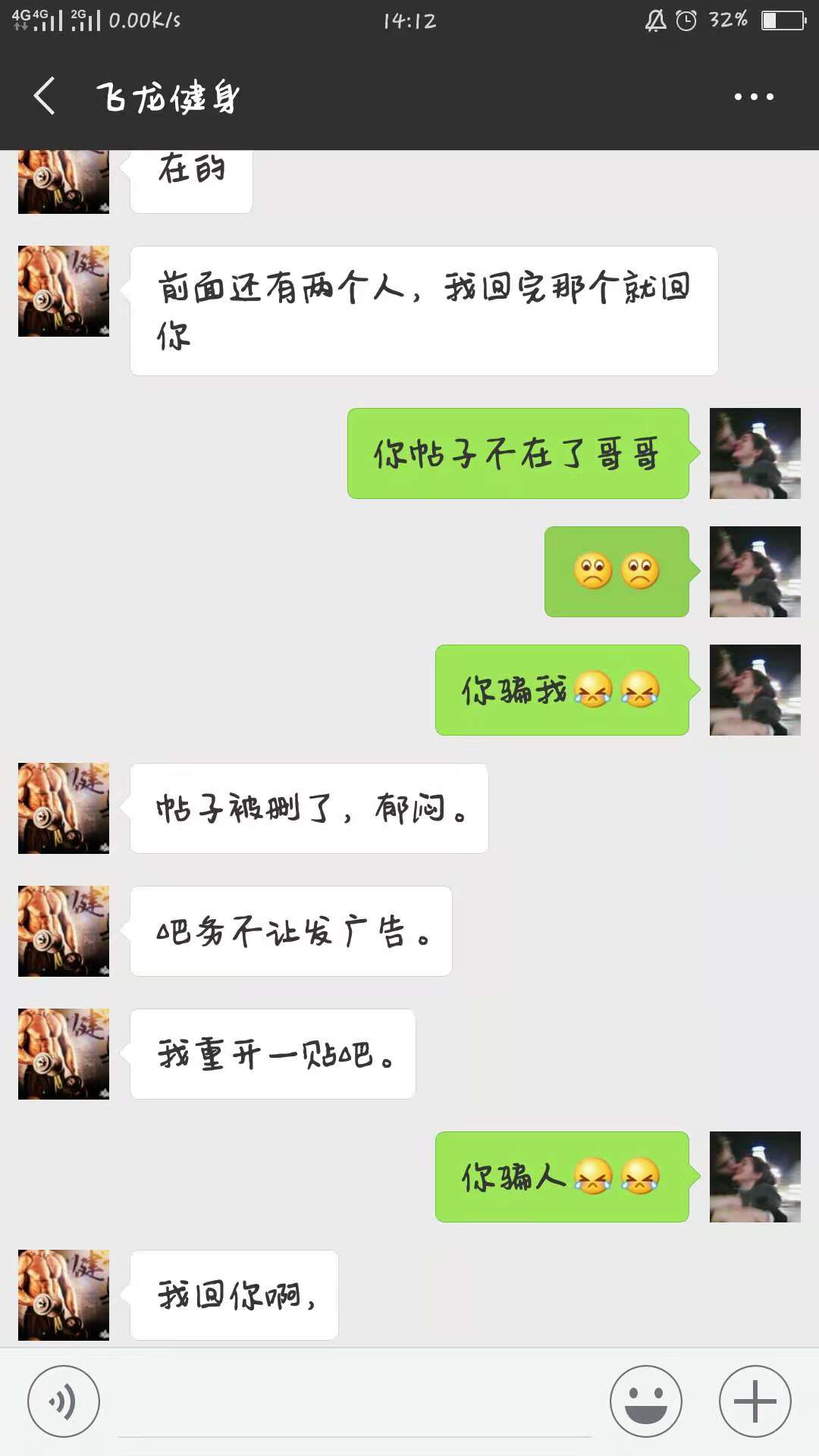Switch to voice message input
Image resolution: width=819 pixels, height=1456 pixels.
pyautogui.click(x=64, y=1401)
